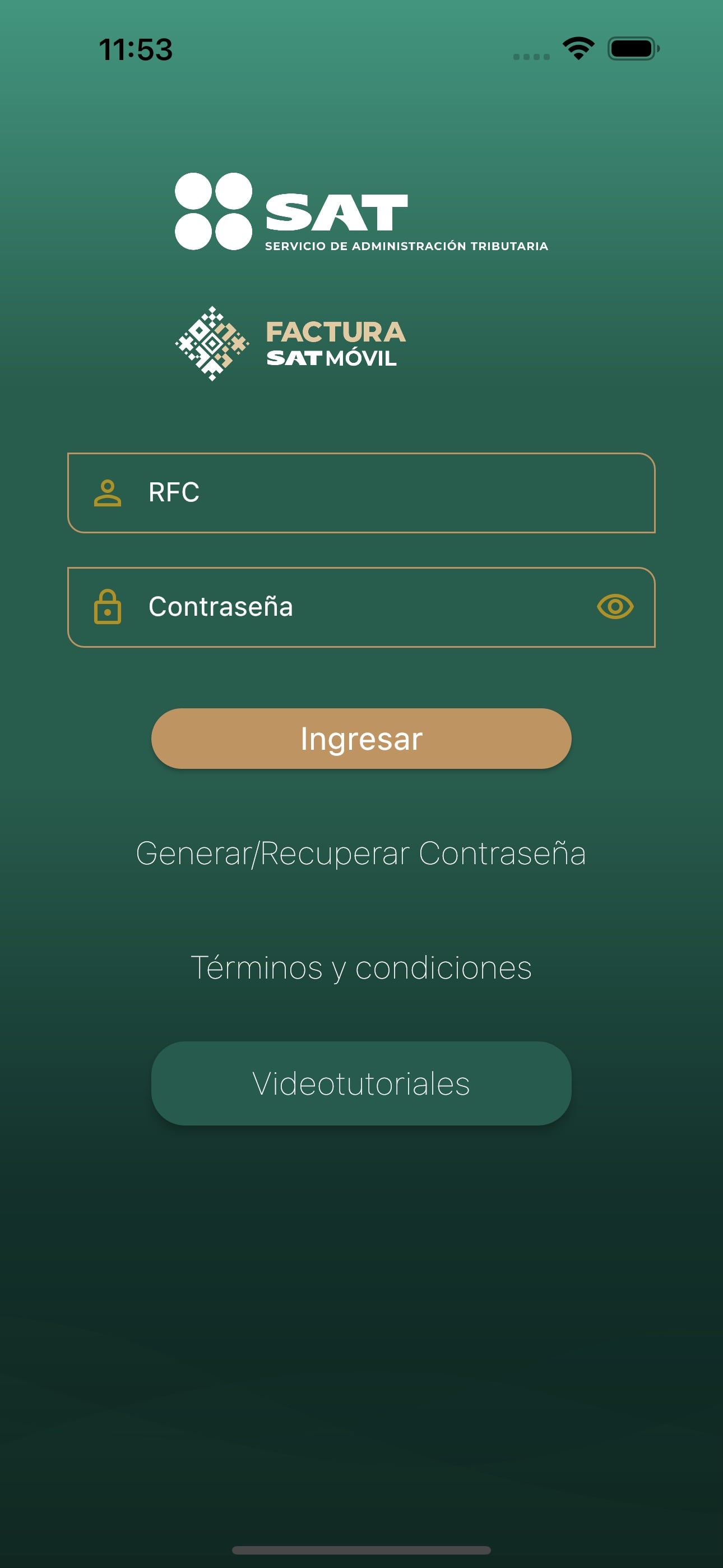Click the padlock icon beside Contraseña

pos(108,606)
